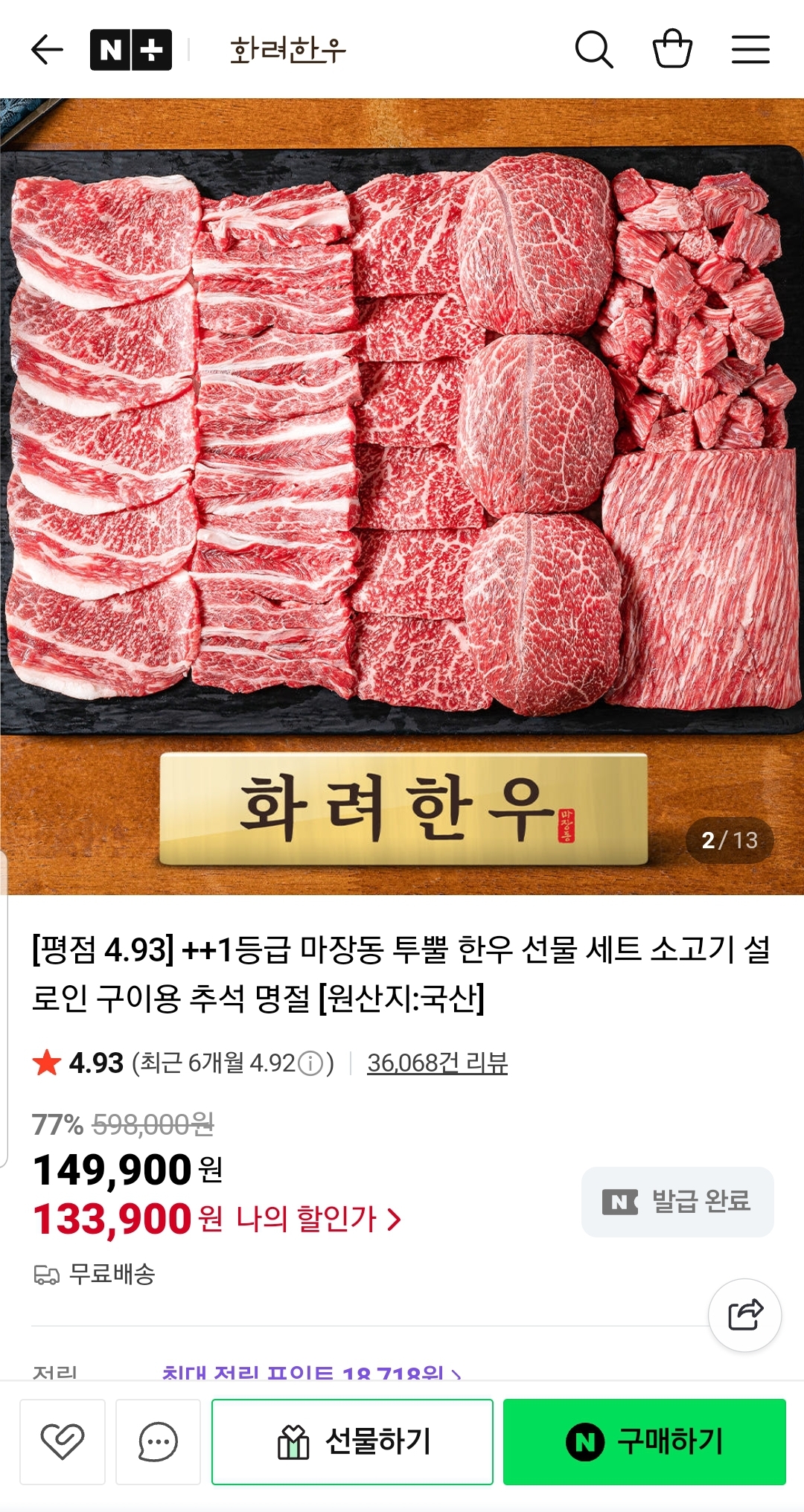Open the 36,068건 리뷰 reviews link
This screenshot has height=1512, width=804.
click(x=437, y=1063)
